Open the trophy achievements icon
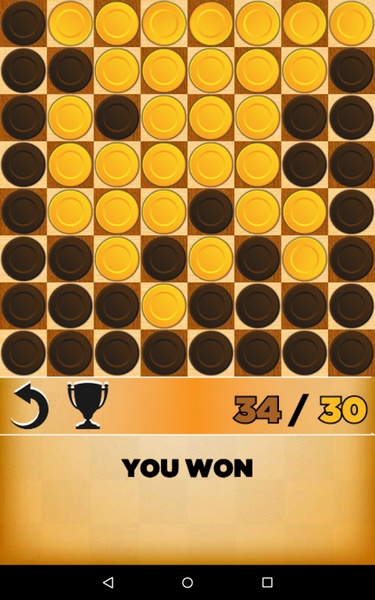The image size is (375, 600). point(88,405)
